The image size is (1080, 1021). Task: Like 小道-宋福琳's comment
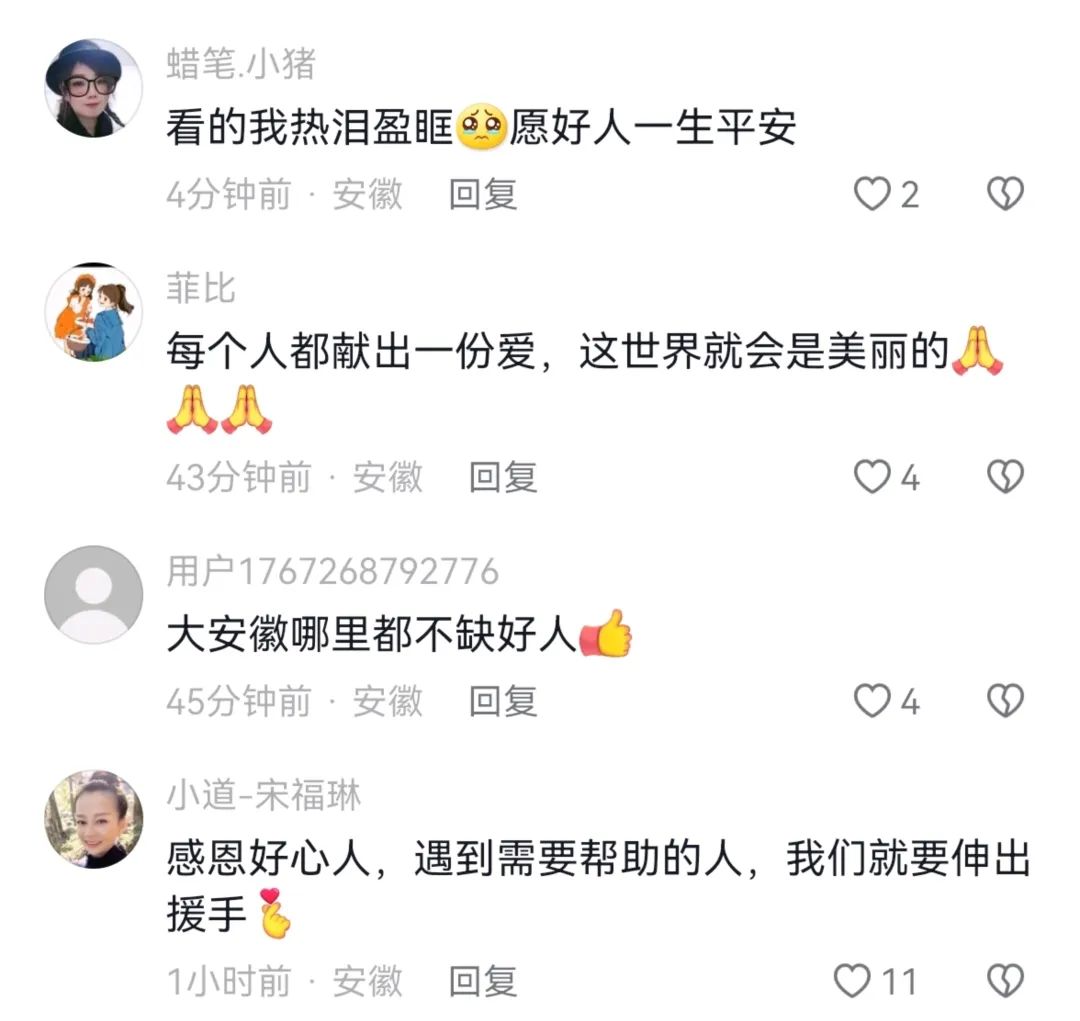pyautogui.click(x=852, y=981)
